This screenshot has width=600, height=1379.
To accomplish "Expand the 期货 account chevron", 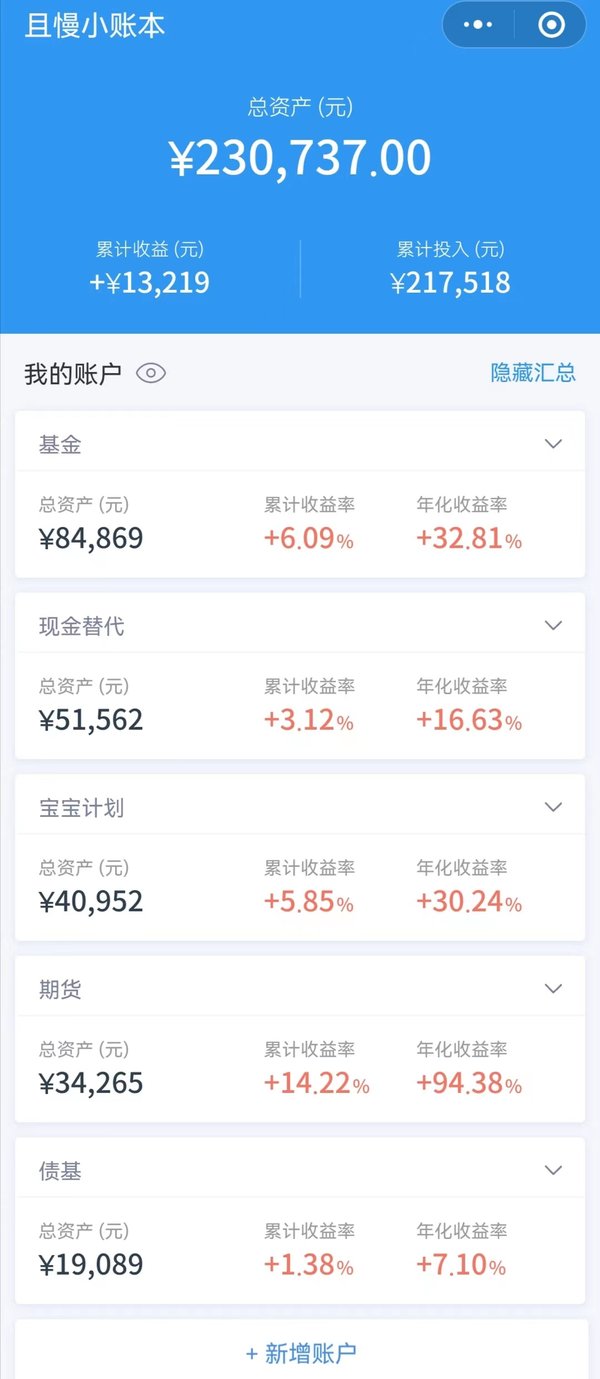I will coord(553,988).
